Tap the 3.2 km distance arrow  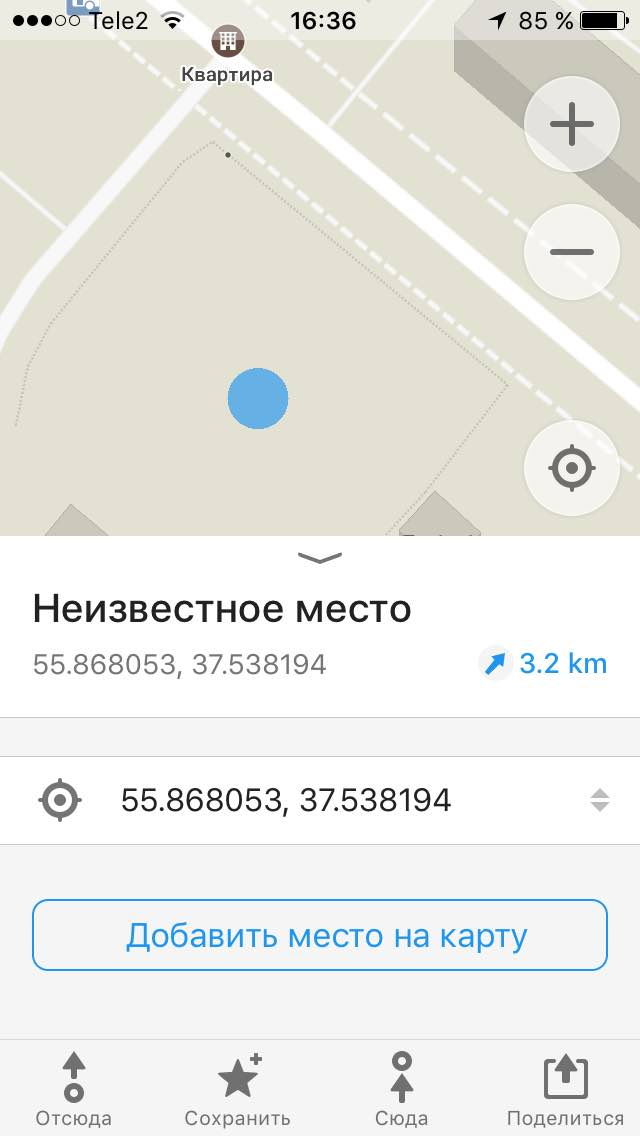[495, 664]
